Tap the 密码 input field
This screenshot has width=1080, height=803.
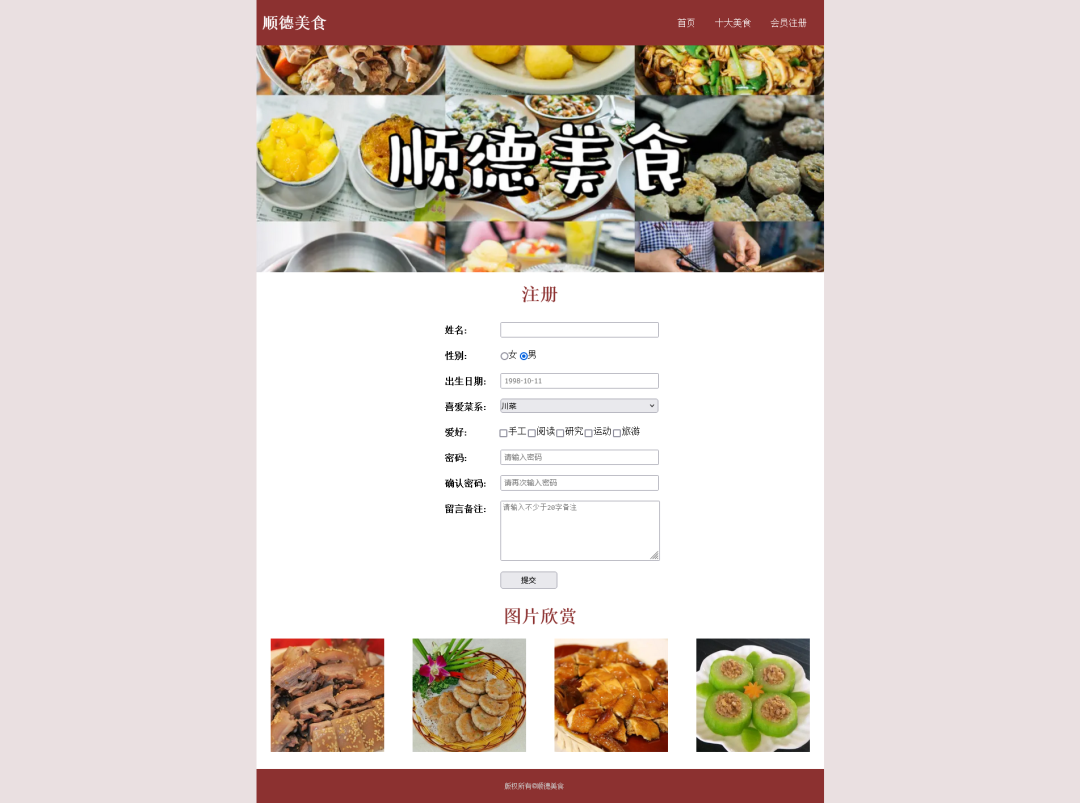(x=579, y=457)
